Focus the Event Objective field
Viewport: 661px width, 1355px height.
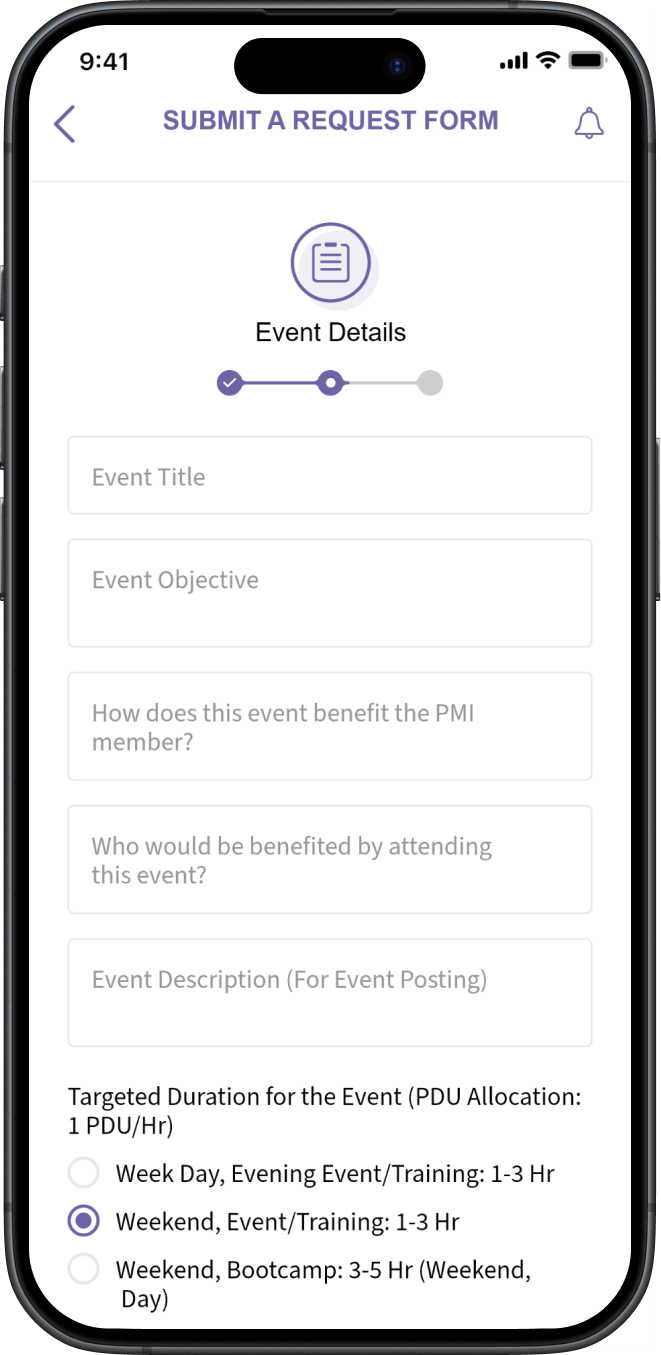click(329, 593)
